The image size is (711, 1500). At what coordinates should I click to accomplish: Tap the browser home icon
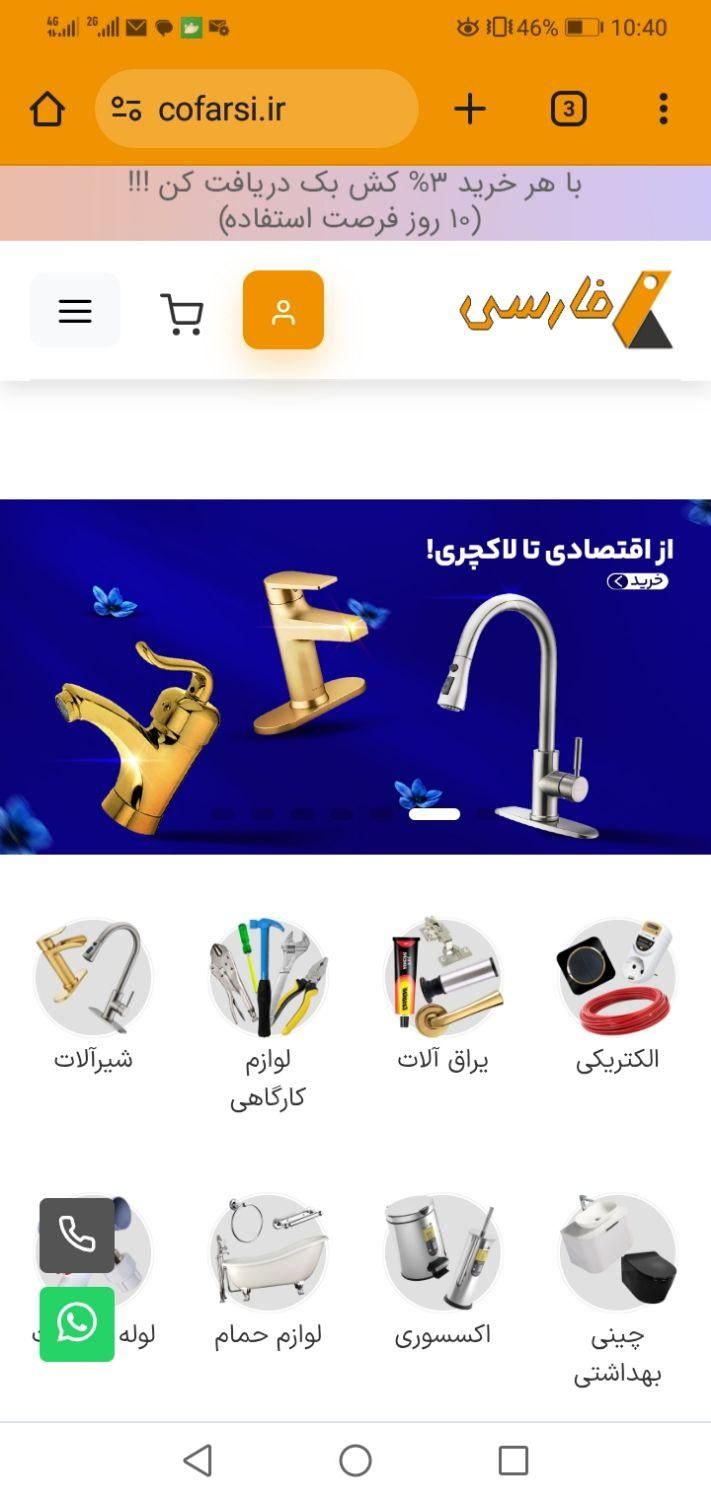coord(47,109)
